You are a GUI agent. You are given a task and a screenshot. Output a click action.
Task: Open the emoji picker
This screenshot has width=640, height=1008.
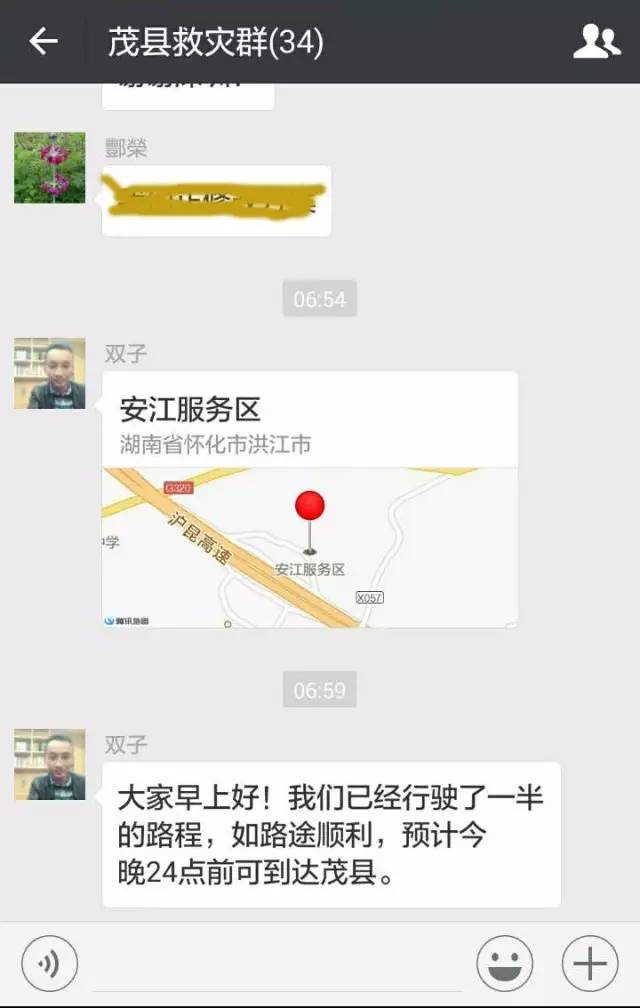point(504,964)
